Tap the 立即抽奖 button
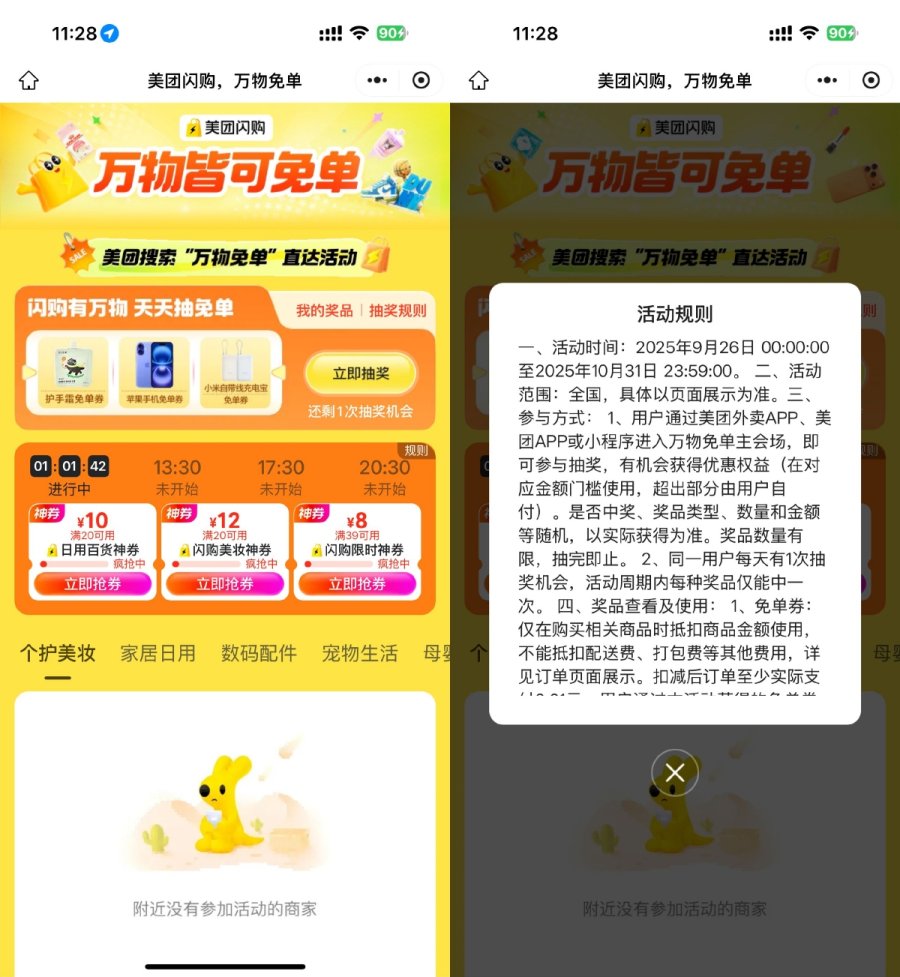The height and width of the screenshot is (977, 900). pyautogui.click(x=360, y=373)
